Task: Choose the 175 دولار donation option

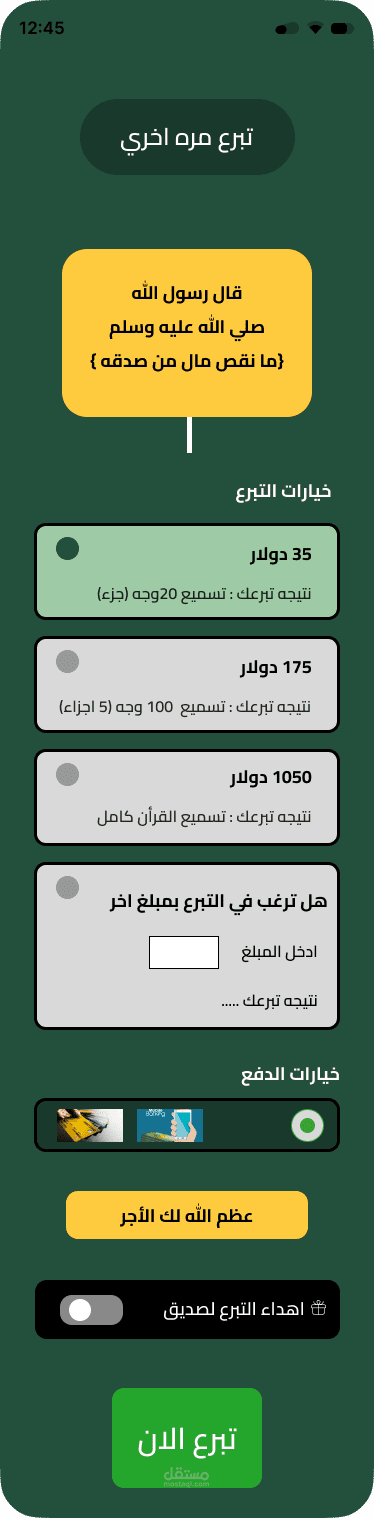Action: 187,684
